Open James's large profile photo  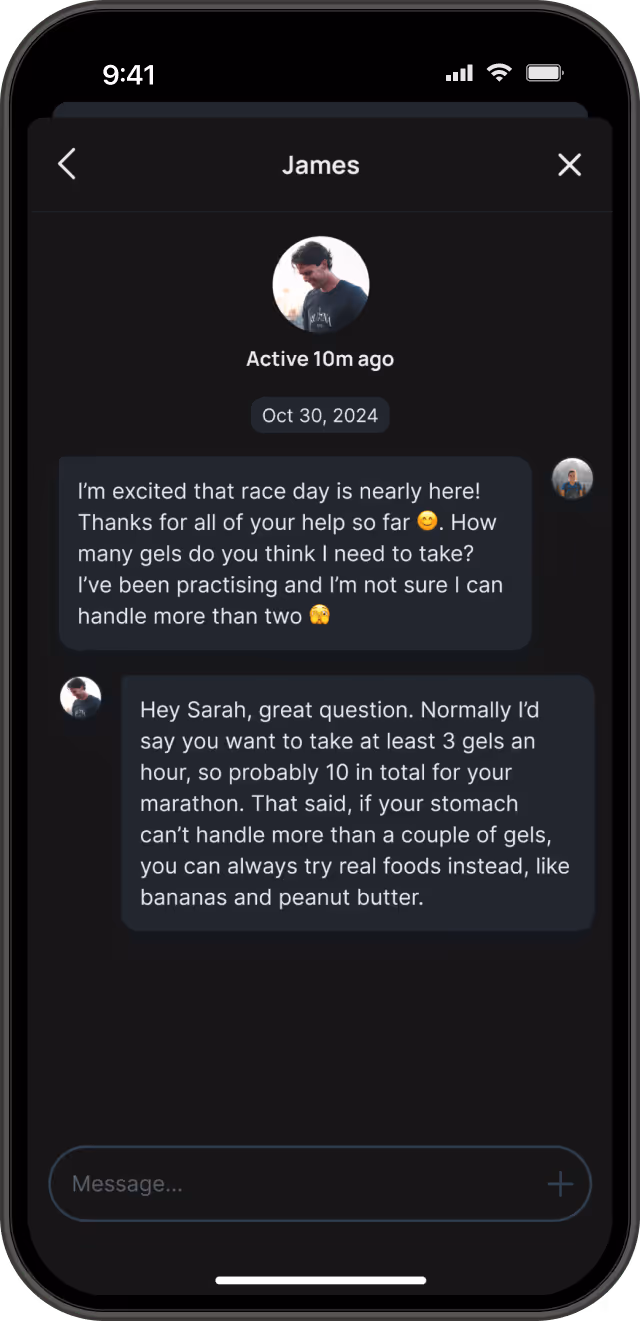(321, 285)
